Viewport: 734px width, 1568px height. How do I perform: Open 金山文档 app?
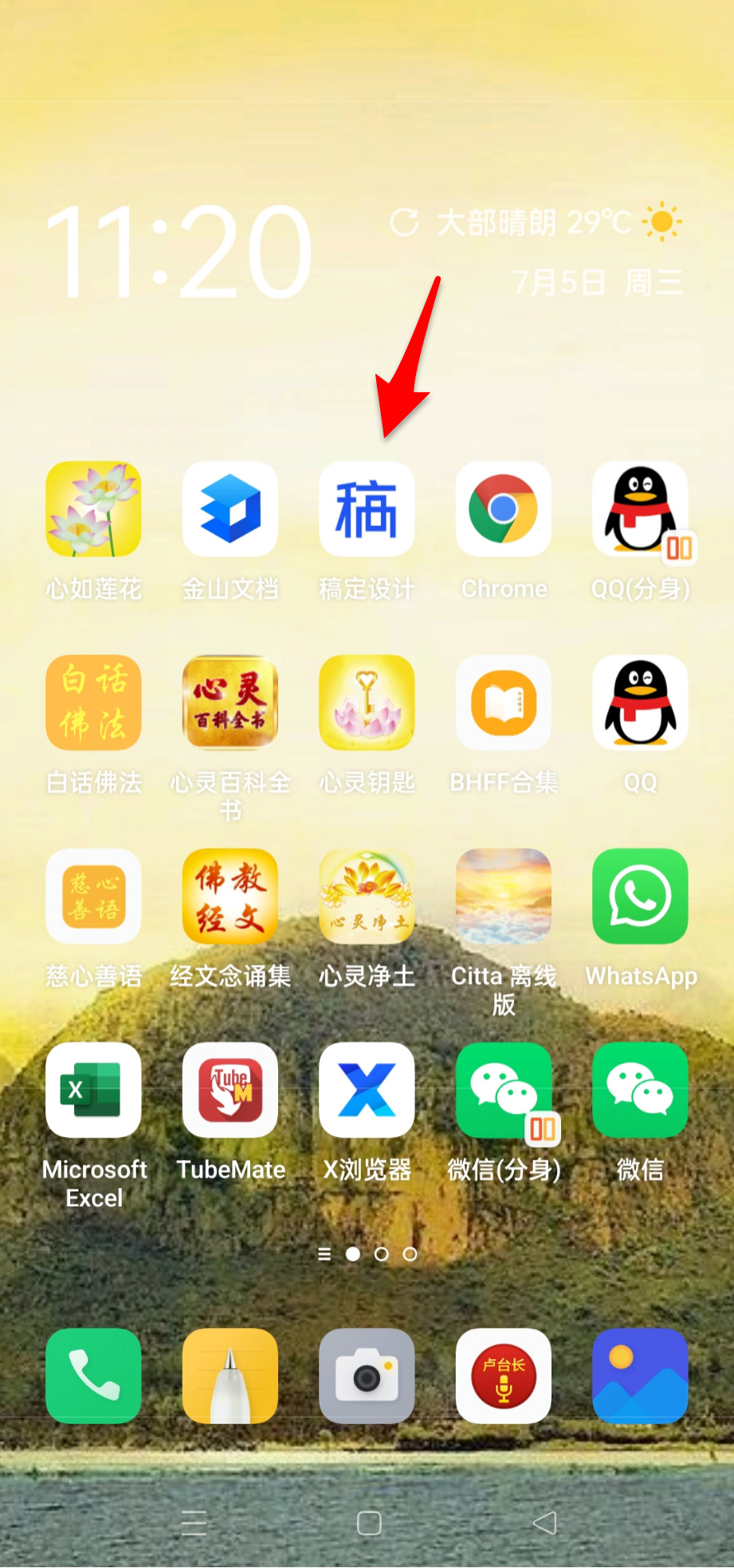230,510
